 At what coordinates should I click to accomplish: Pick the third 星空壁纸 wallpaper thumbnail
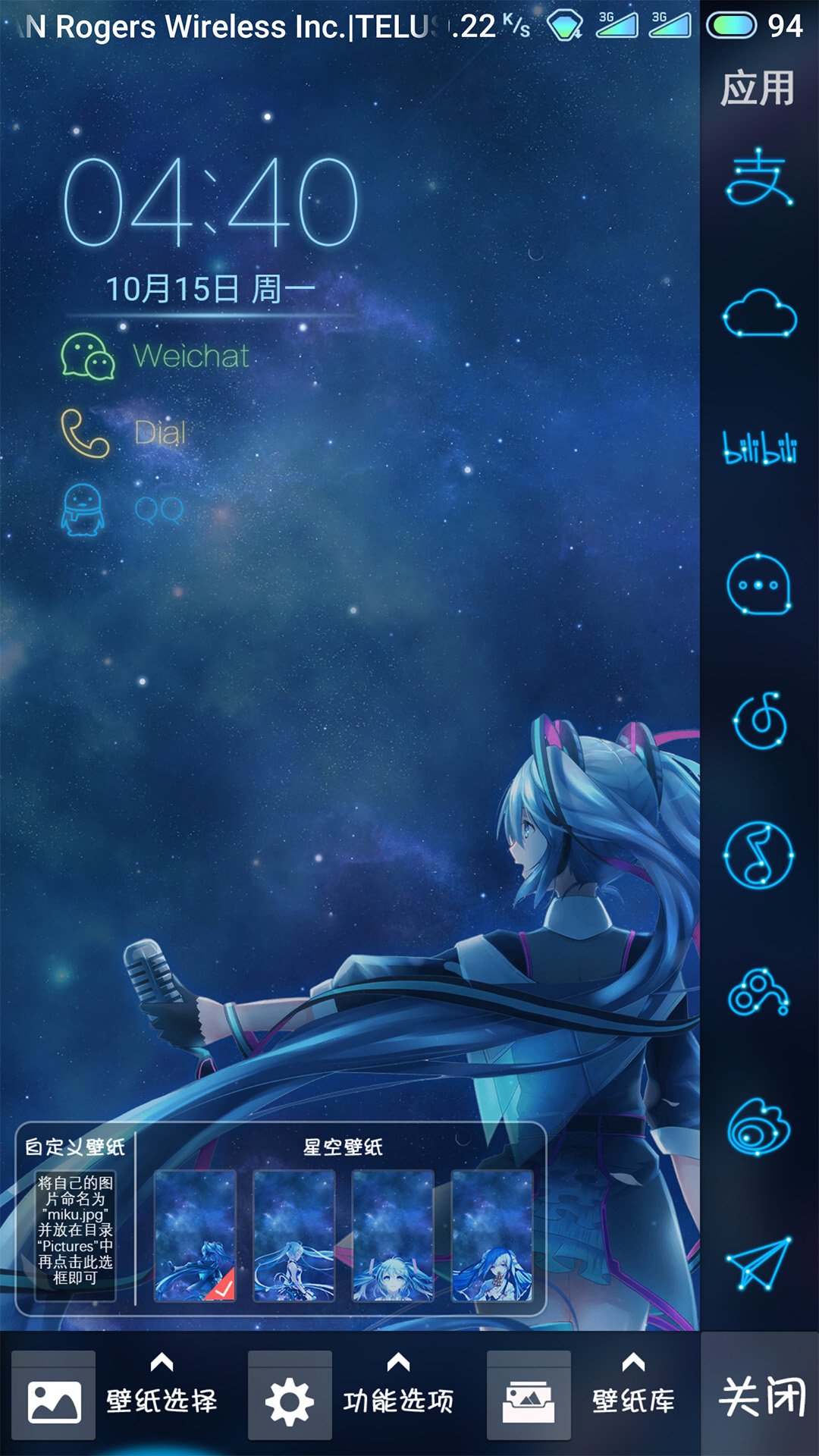tap(393, 1235)
